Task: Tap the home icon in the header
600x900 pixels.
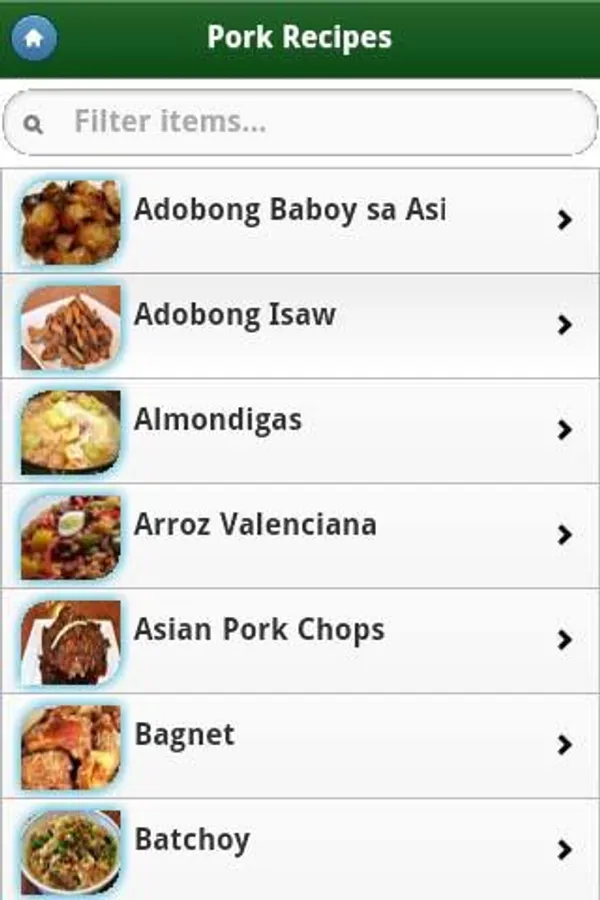Action: 34,39
